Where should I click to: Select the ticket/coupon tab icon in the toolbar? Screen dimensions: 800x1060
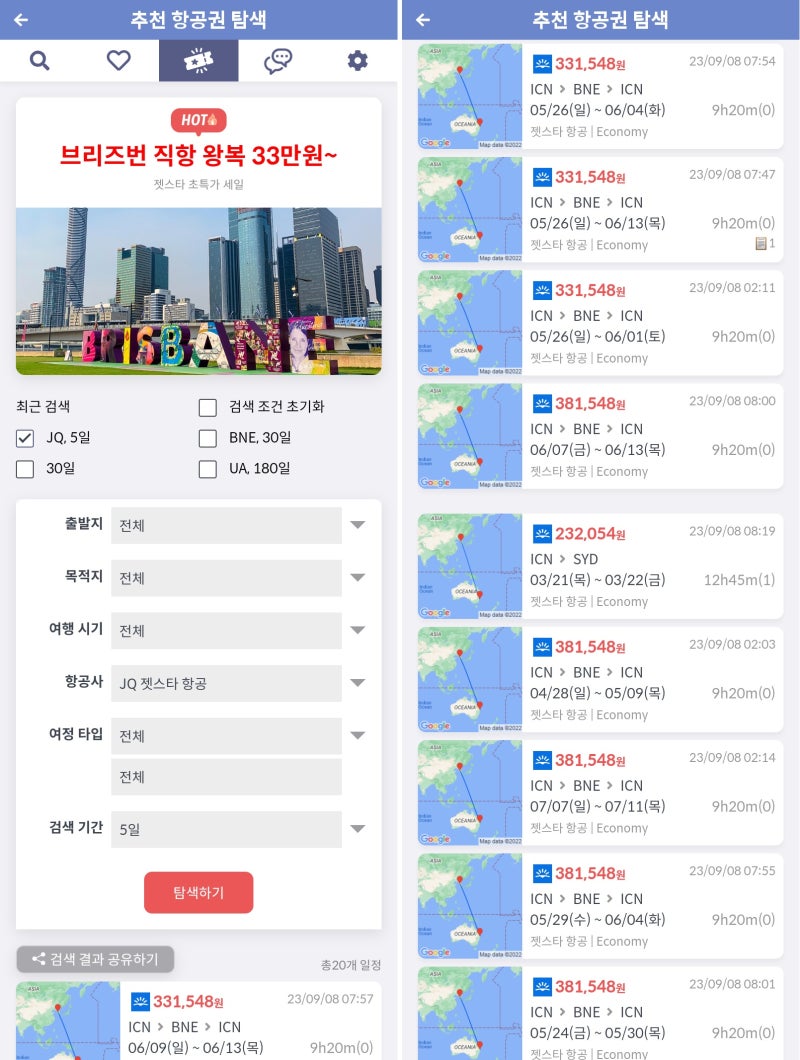click(x=198, y=61)
